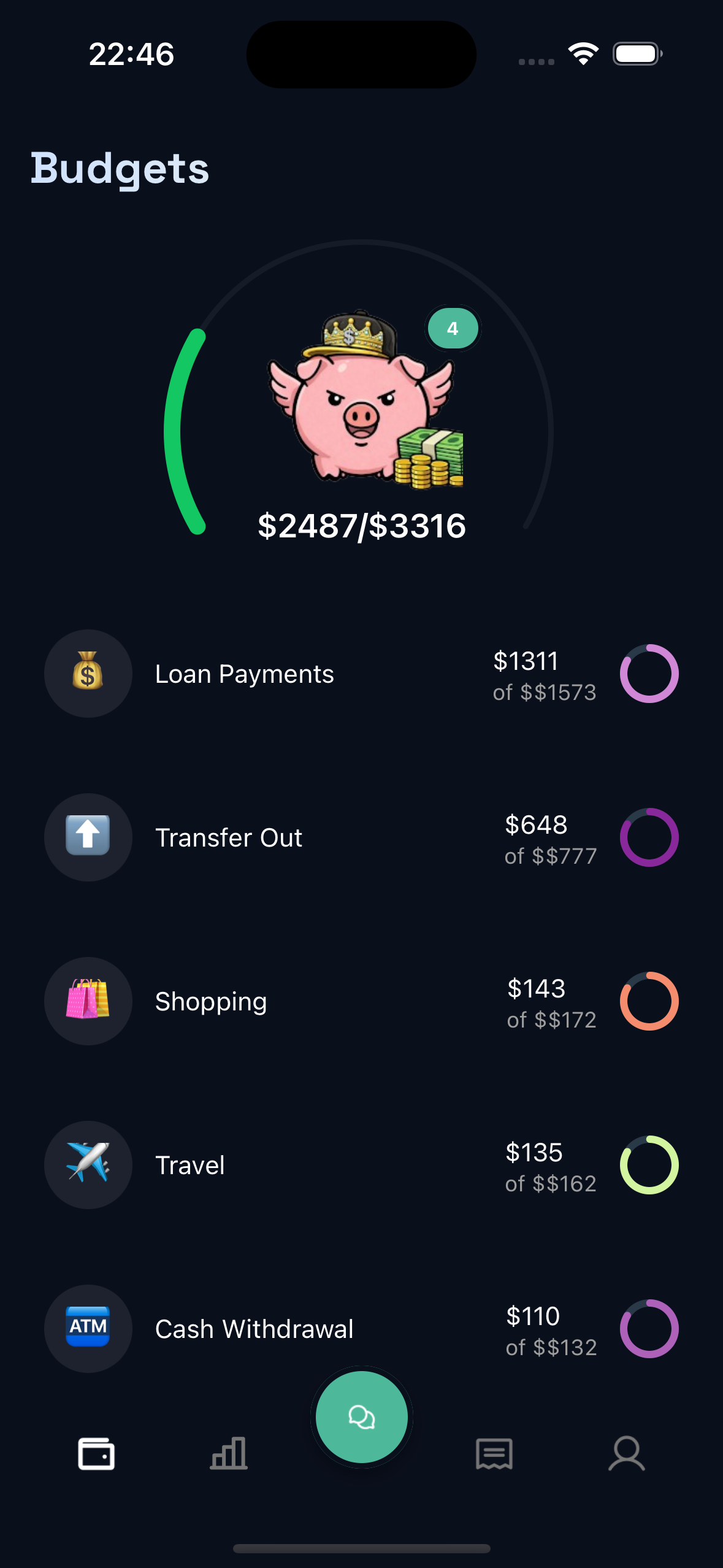Open the chat assistant button
The image size is (723, 1568).
pyautogui.click(x=361, y=1417)
